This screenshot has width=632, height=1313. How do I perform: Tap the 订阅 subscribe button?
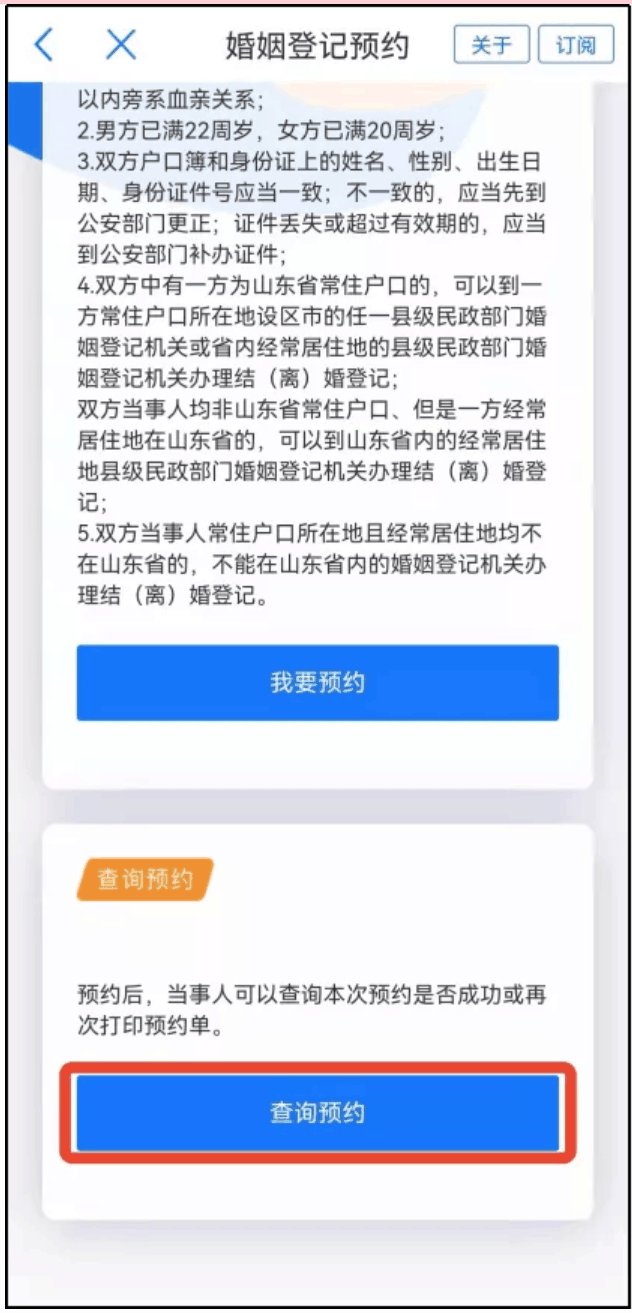tap(576, 45)
